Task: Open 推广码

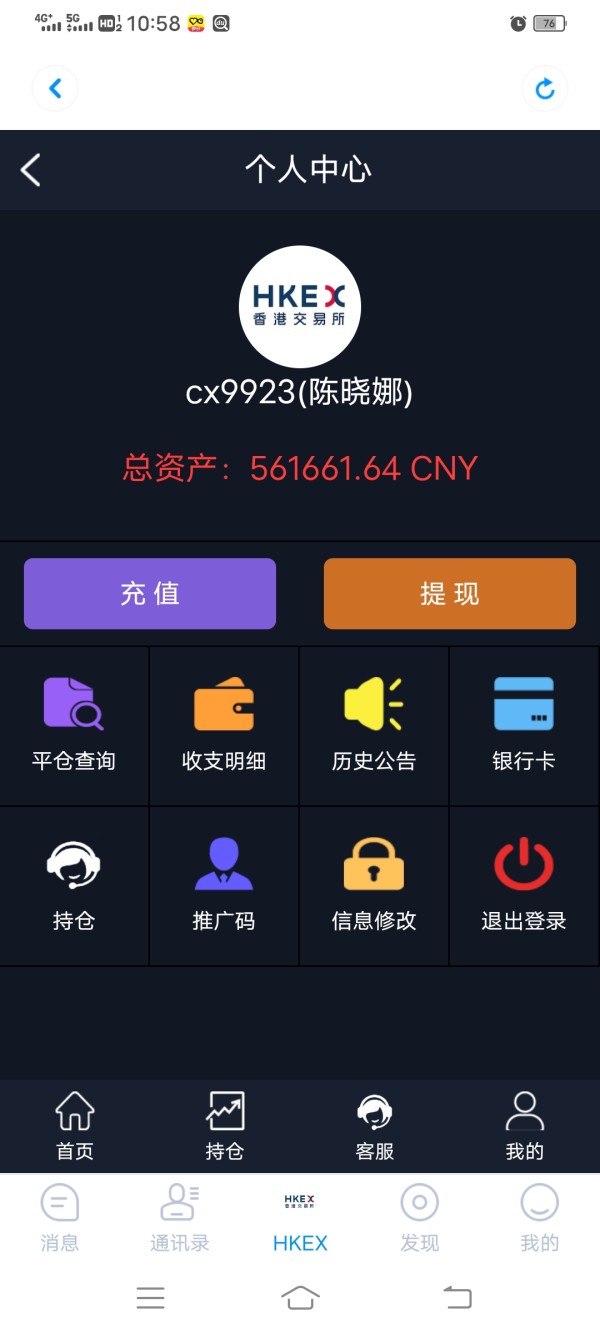Action: [224, 886]
